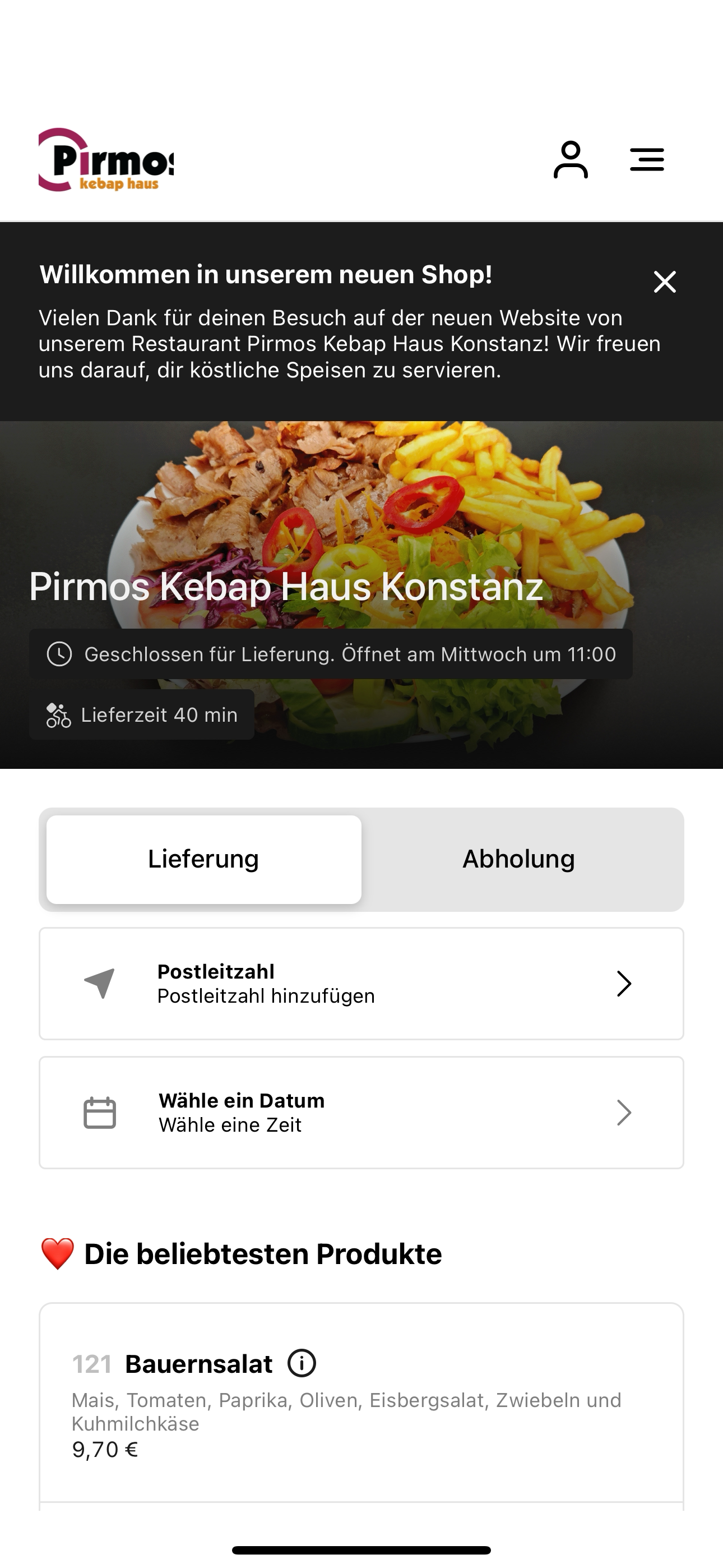Select the Lieferung tab
Image resolution: width=723 pixels, height=1568 pixels.
click(204, 859)
